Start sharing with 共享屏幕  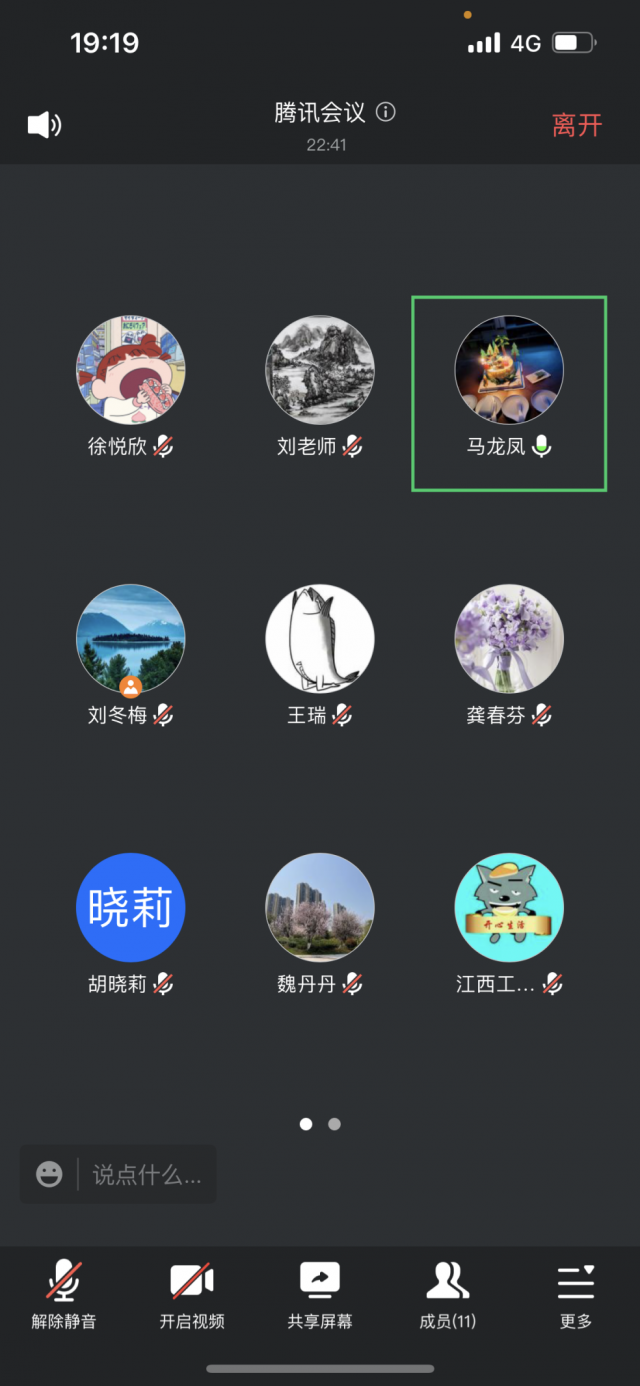pos(320,1294)
